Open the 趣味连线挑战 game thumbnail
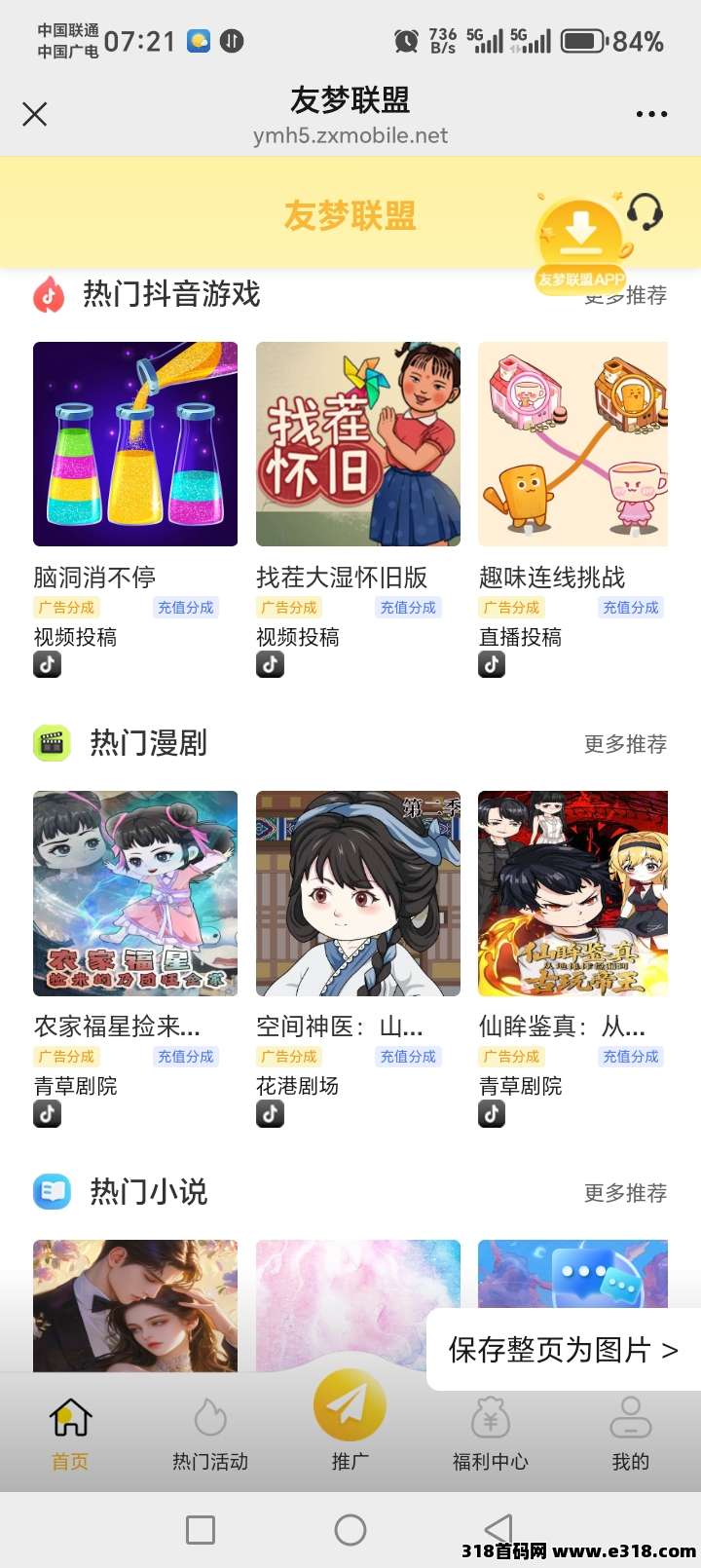701x1568 pixels. [x=572, y=444]
